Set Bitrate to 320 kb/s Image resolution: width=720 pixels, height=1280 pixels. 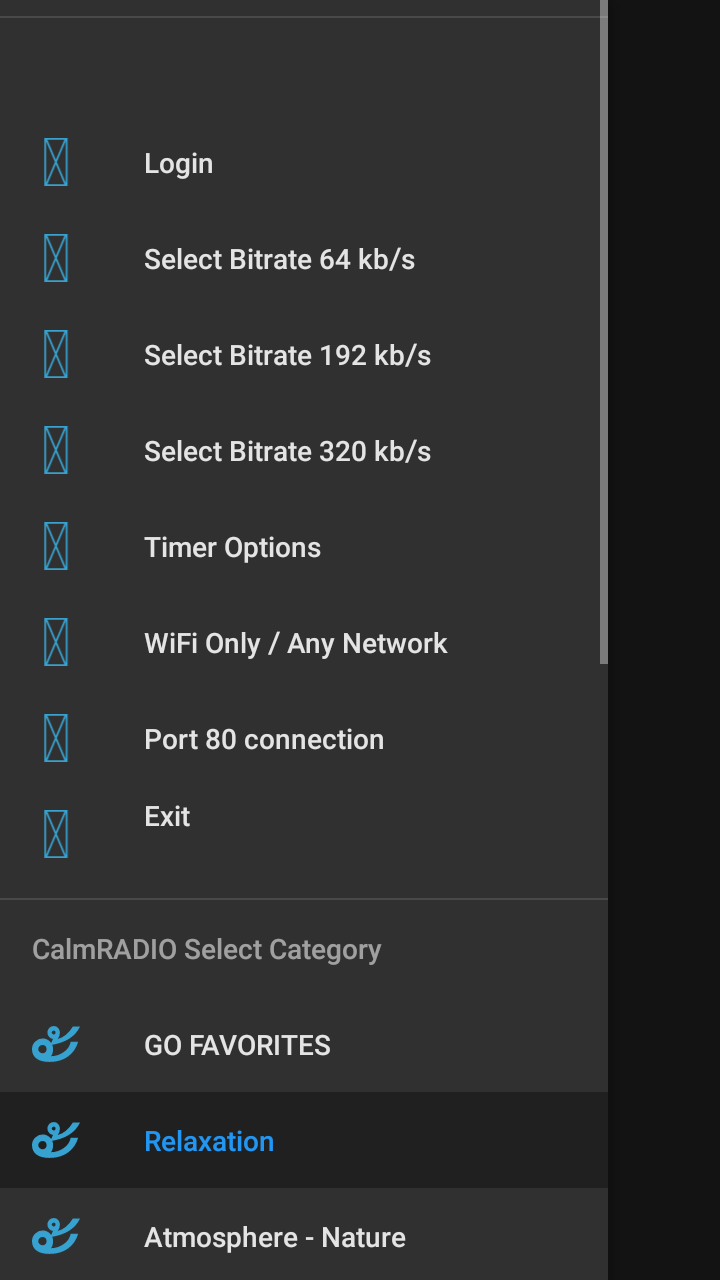click(x=287, y=452)
